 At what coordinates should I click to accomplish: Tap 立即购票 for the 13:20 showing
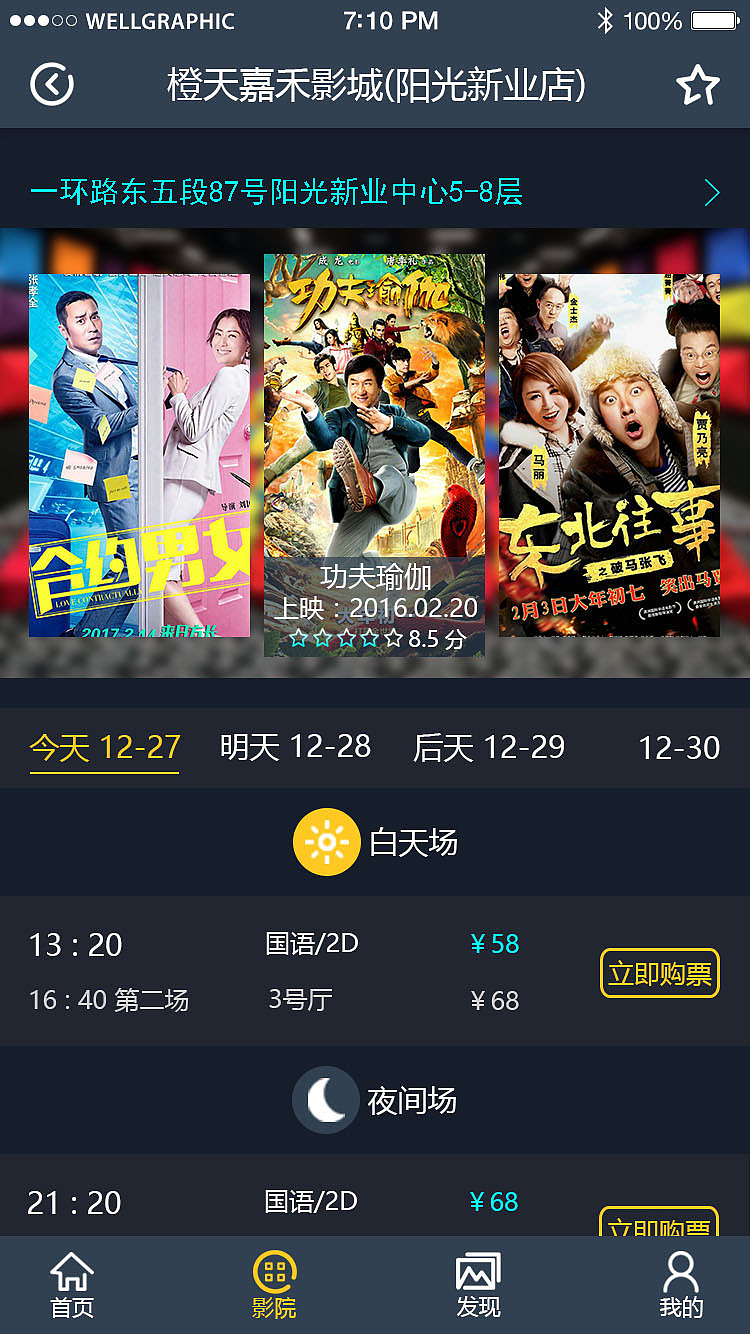pyautogui.click(x=659, y=973)
